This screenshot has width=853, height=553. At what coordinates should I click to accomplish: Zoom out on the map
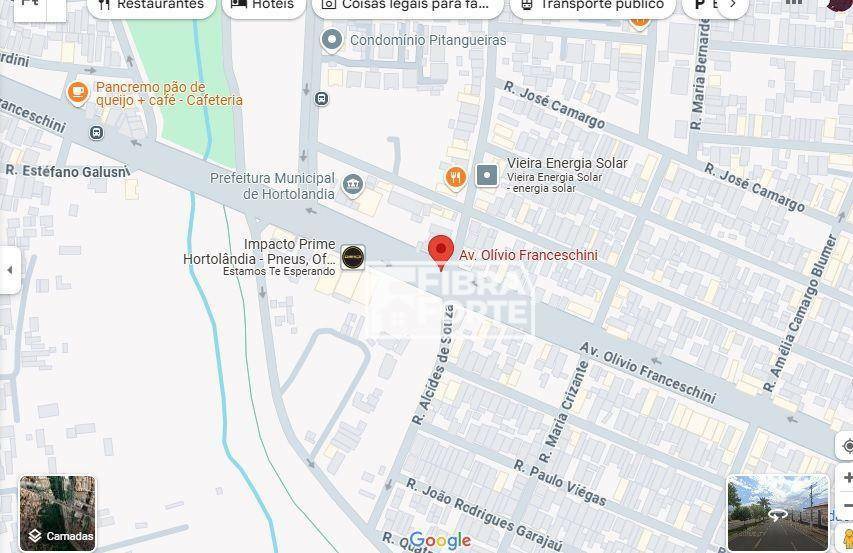pyautogui.click(x=846, y=506)
